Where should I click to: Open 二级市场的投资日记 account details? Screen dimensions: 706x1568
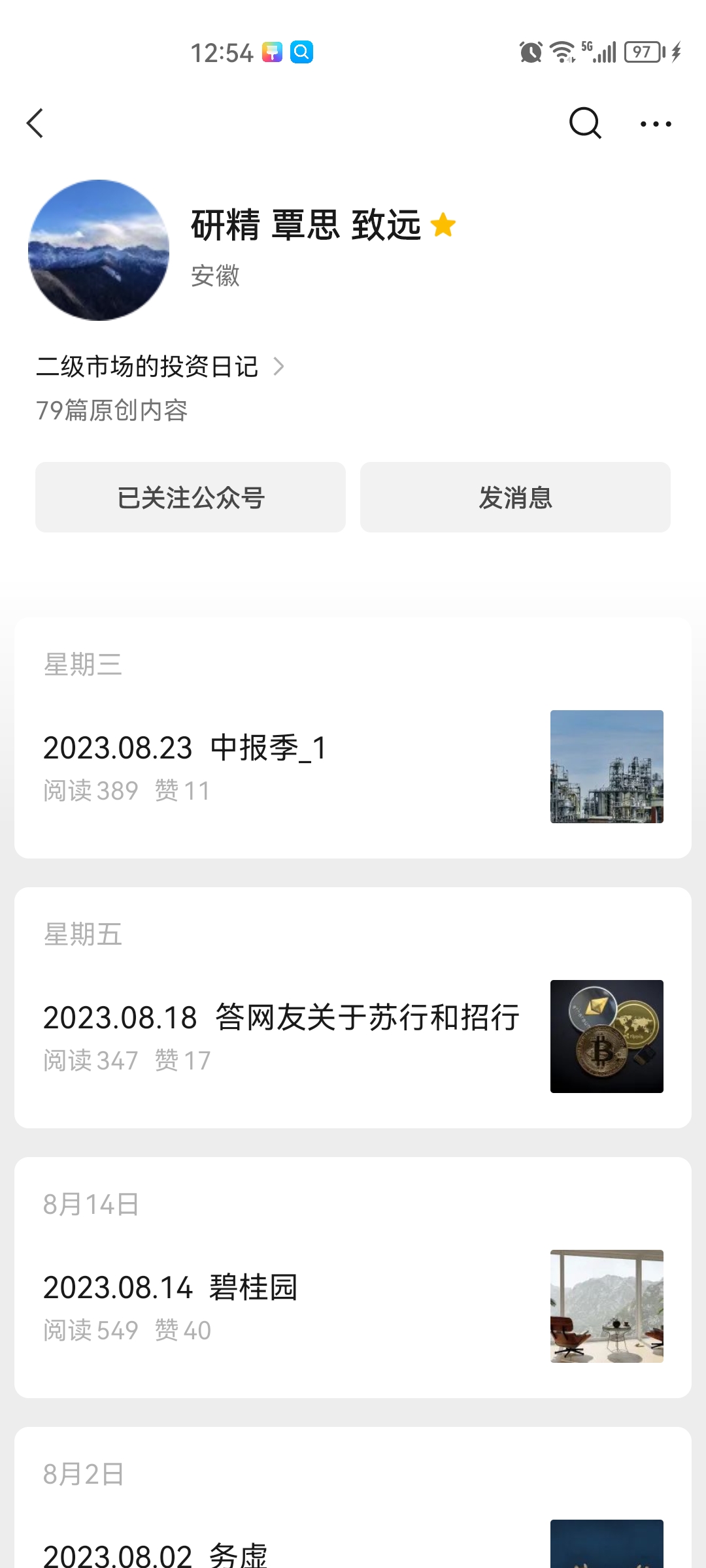pyautogui.click(x=160, y=367)
